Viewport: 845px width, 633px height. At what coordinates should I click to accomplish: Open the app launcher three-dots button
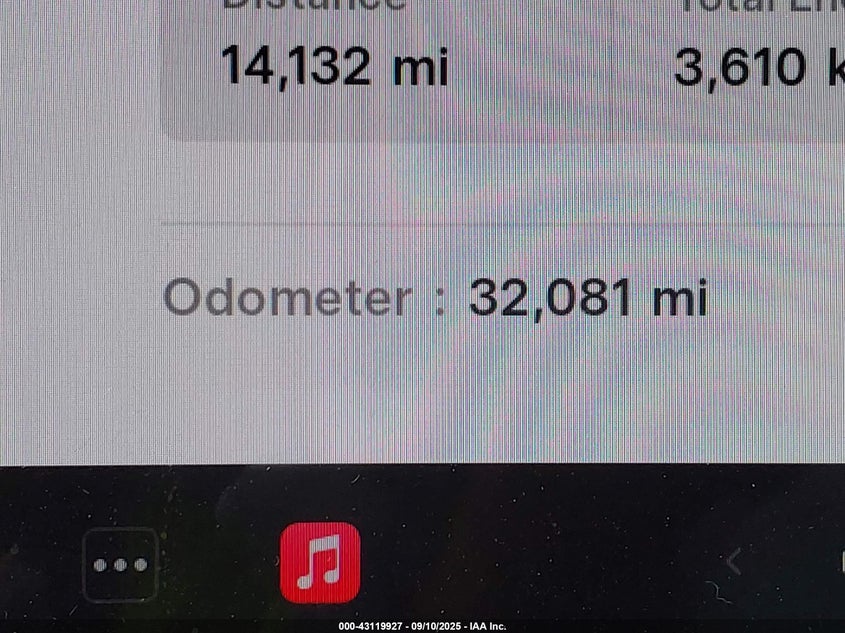click(120, 565)
